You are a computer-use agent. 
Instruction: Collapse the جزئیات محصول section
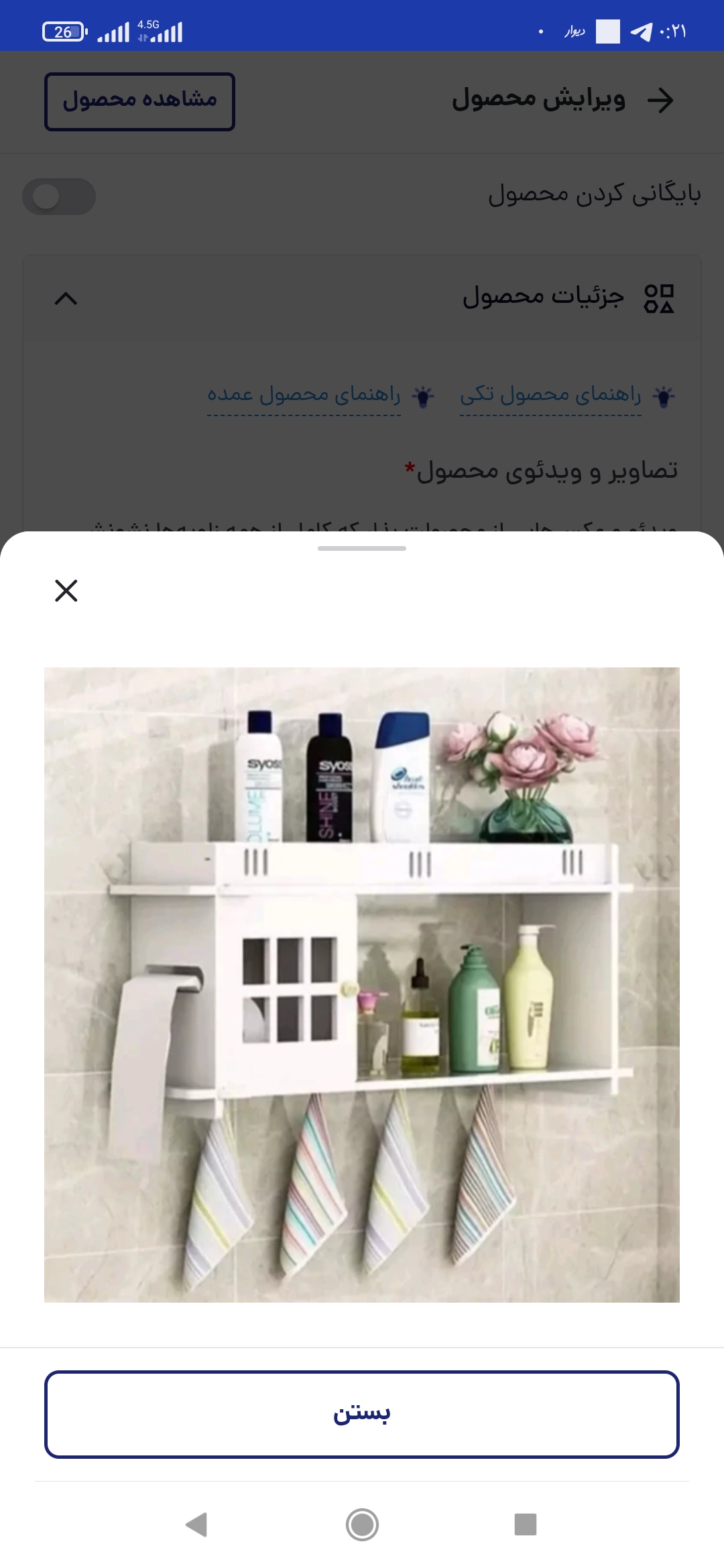click(x=66, y=298)
